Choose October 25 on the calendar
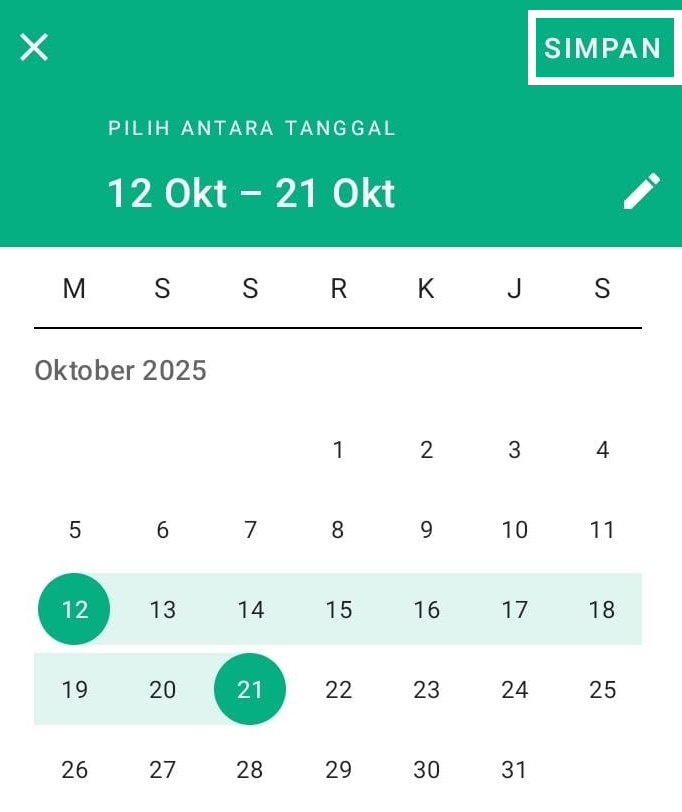Viewport: 682px width, 812px height. click(602, 689)
